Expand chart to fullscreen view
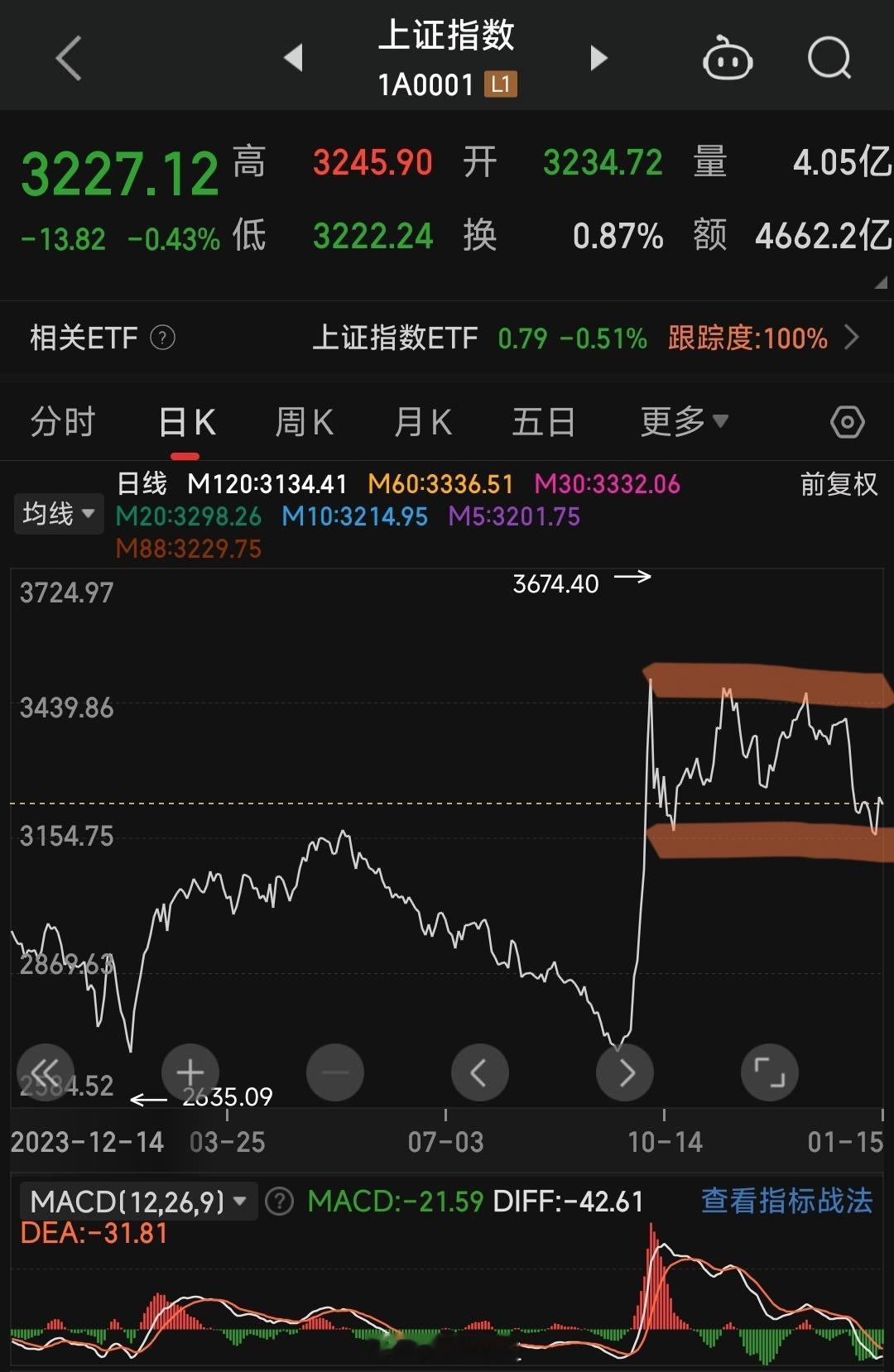Viewport: 894px width, 1372px height. coord(770,1072)
